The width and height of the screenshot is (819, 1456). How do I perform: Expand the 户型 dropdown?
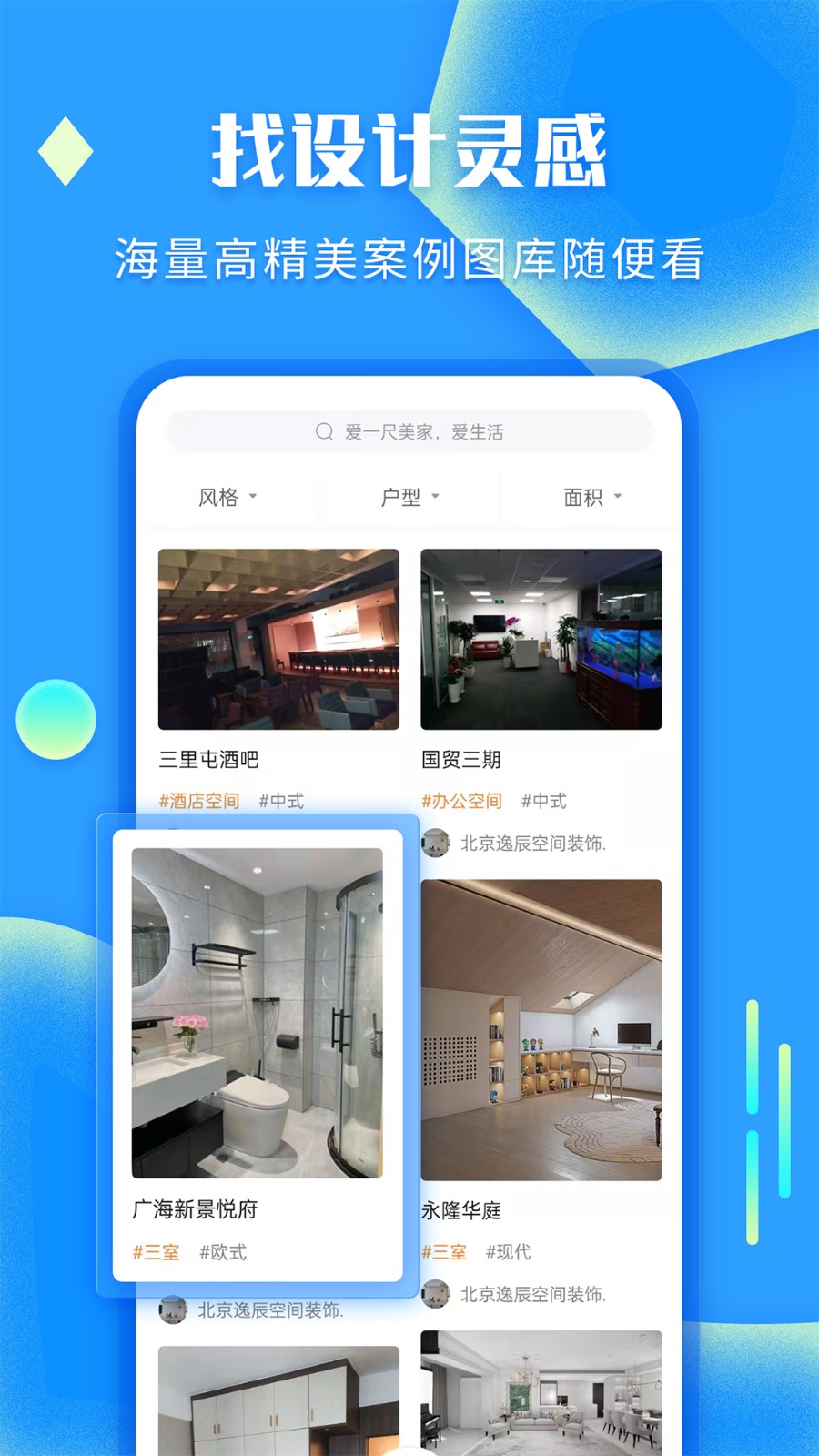pos(409,497)
